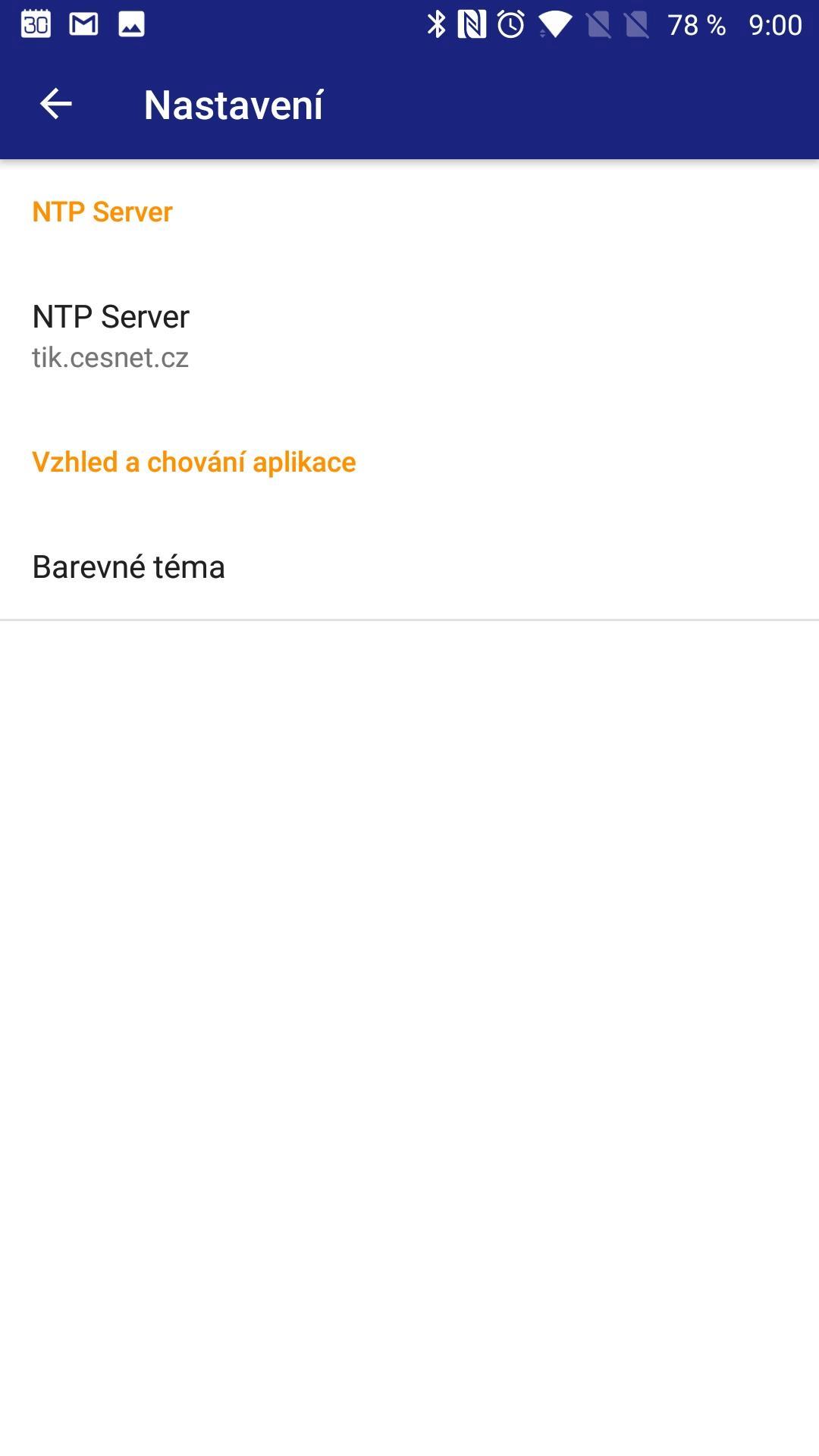
Task: Open the Barevné téma setting
Action: pyautogui.click(x=409, y=566)
